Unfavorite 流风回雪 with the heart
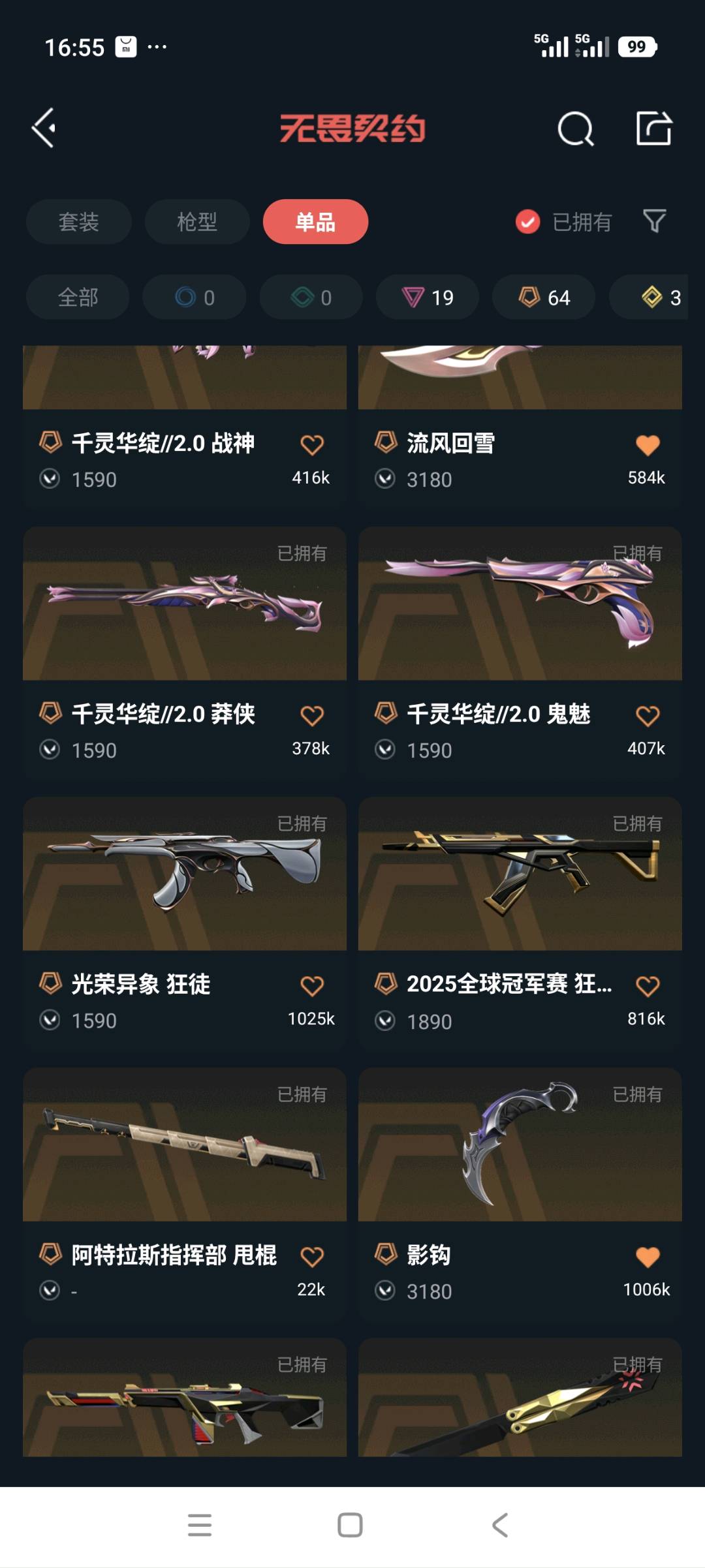The width and height of the screenshot is (705, 1568). (x=648, y=444)
